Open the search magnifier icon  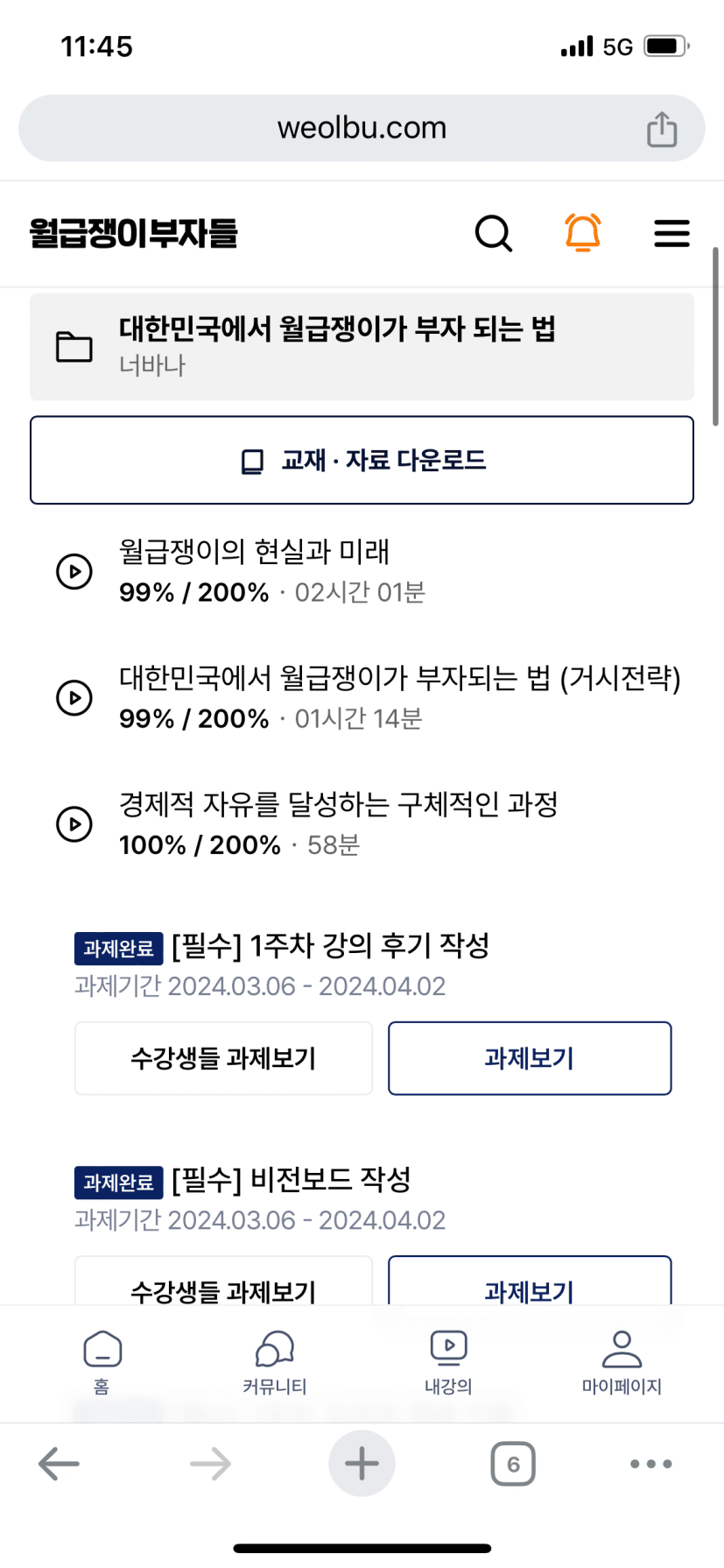tap(494, 233)
